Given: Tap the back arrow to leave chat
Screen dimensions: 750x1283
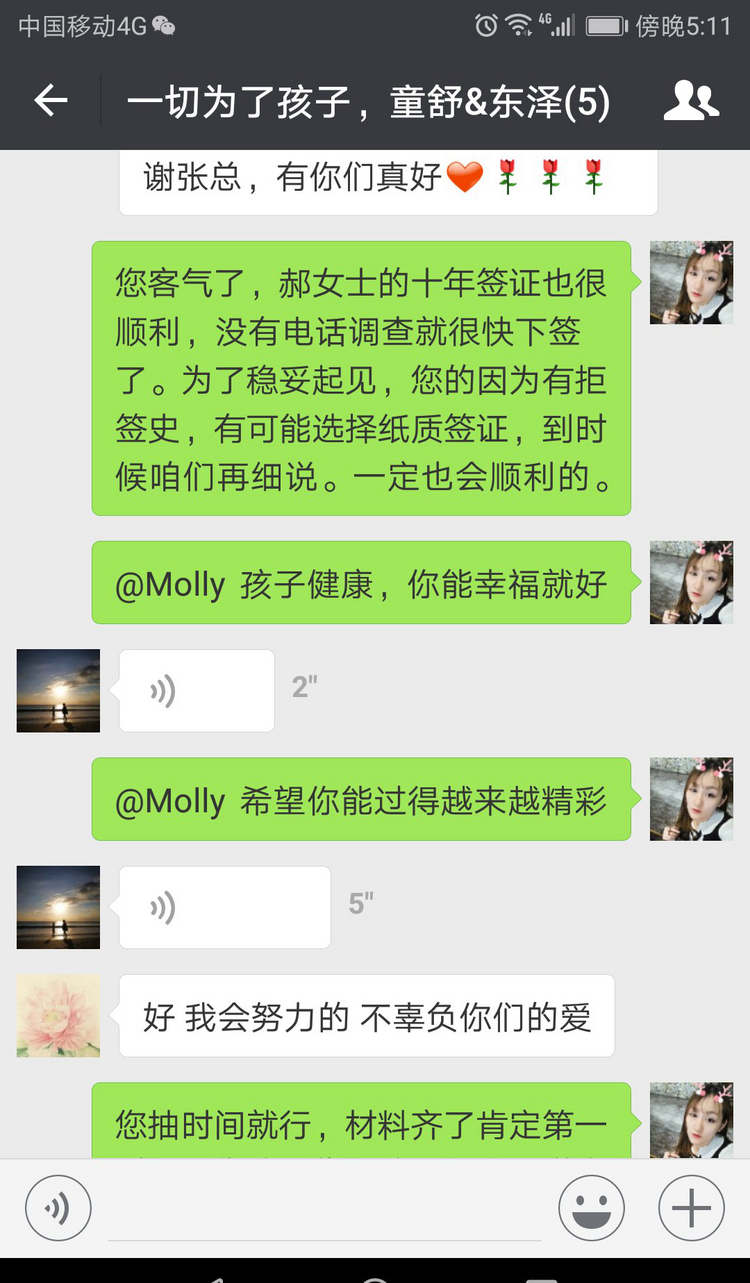Looking at the screenshot, I should [x=48, y=100].
